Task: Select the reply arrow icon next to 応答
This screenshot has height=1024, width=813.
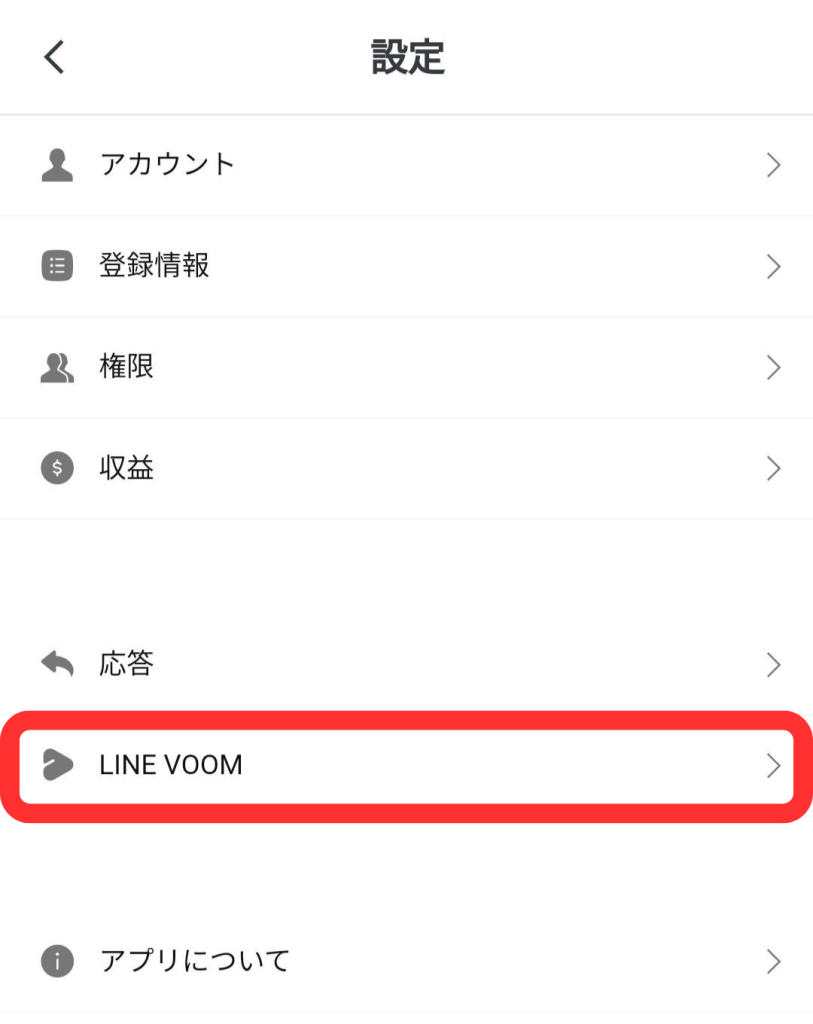Action: click(57, 664)
